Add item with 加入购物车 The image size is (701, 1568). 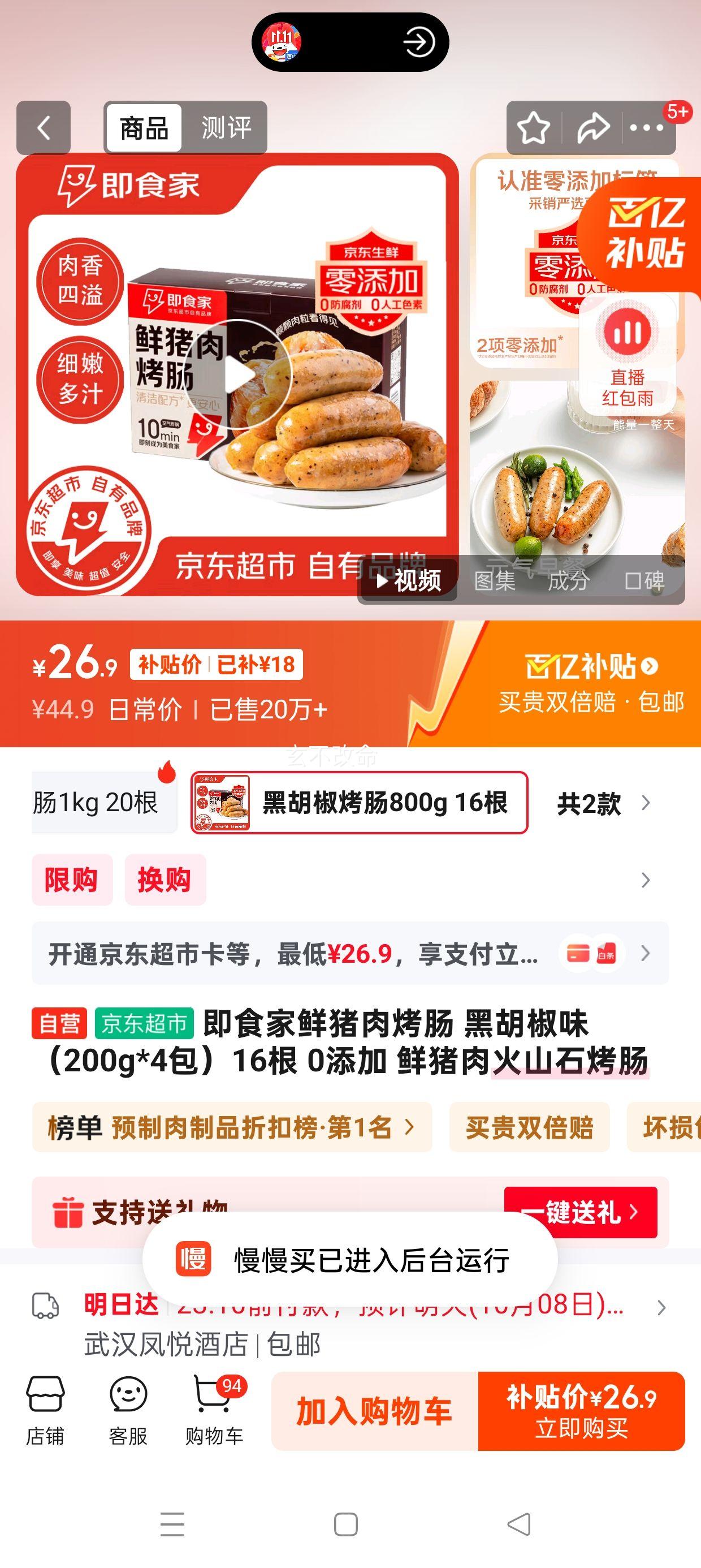pyautogui.click(x=374, y=1411)
